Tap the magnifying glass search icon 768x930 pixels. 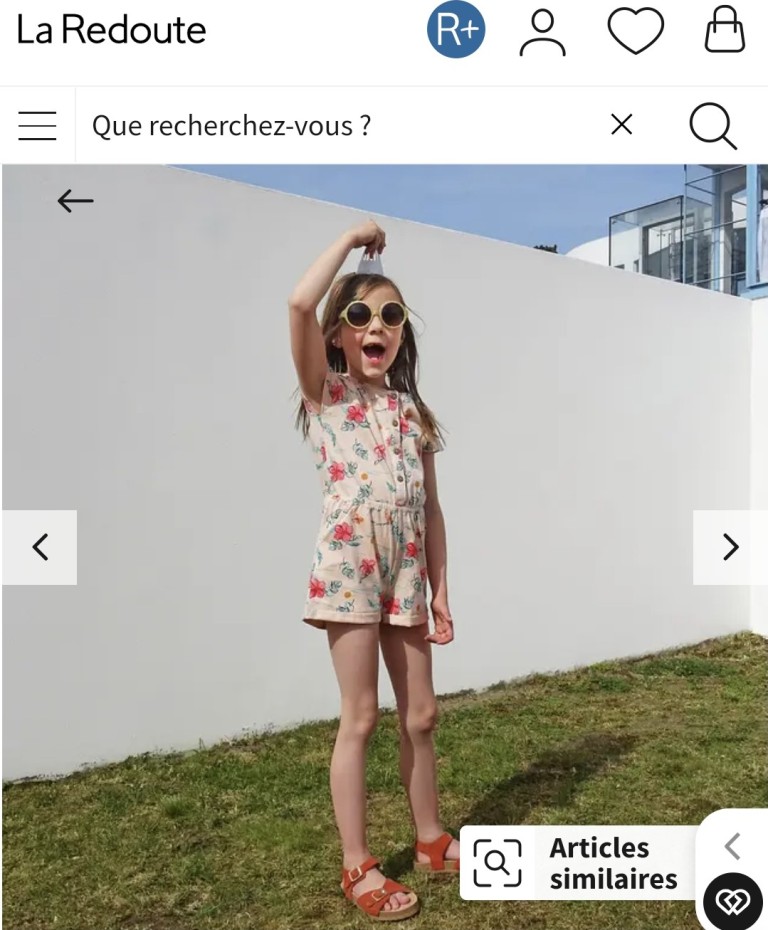click(713, 126)
